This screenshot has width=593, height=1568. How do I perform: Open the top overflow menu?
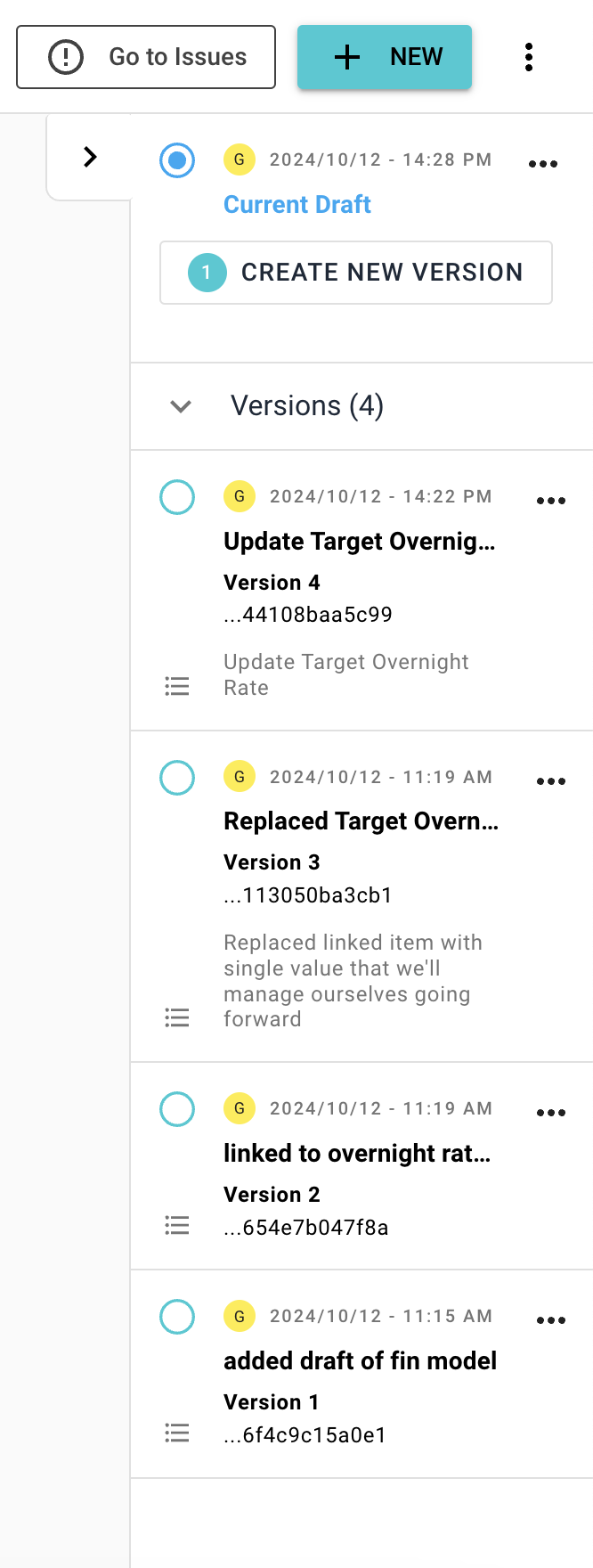pyautogui.click(x=529, y=57)
